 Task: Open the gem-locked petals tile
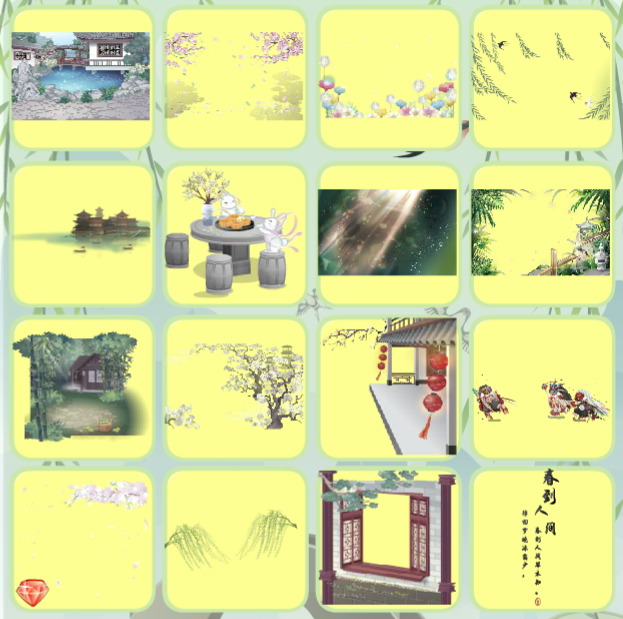(x=82, y=540)
